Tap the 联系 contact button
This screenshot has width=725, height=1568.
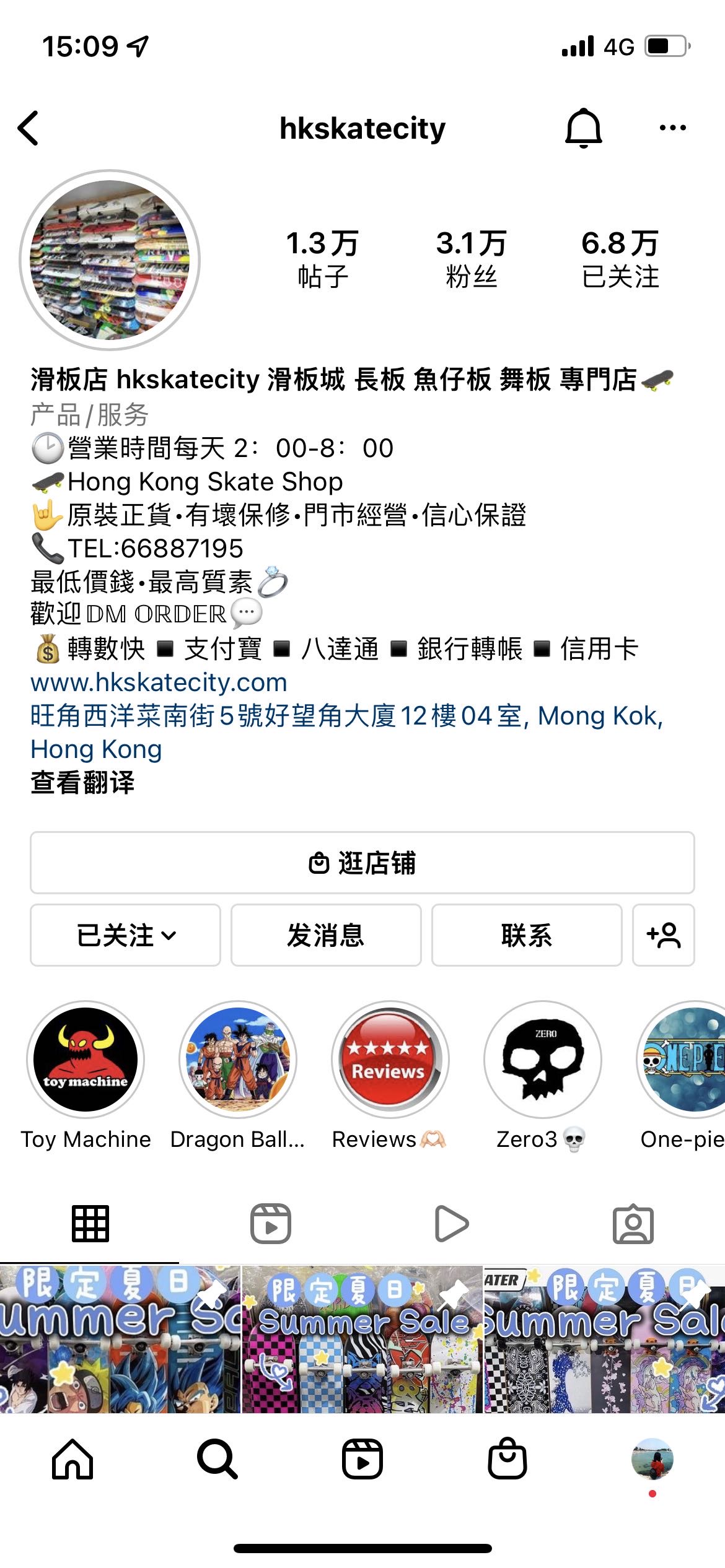click(527, 935)
